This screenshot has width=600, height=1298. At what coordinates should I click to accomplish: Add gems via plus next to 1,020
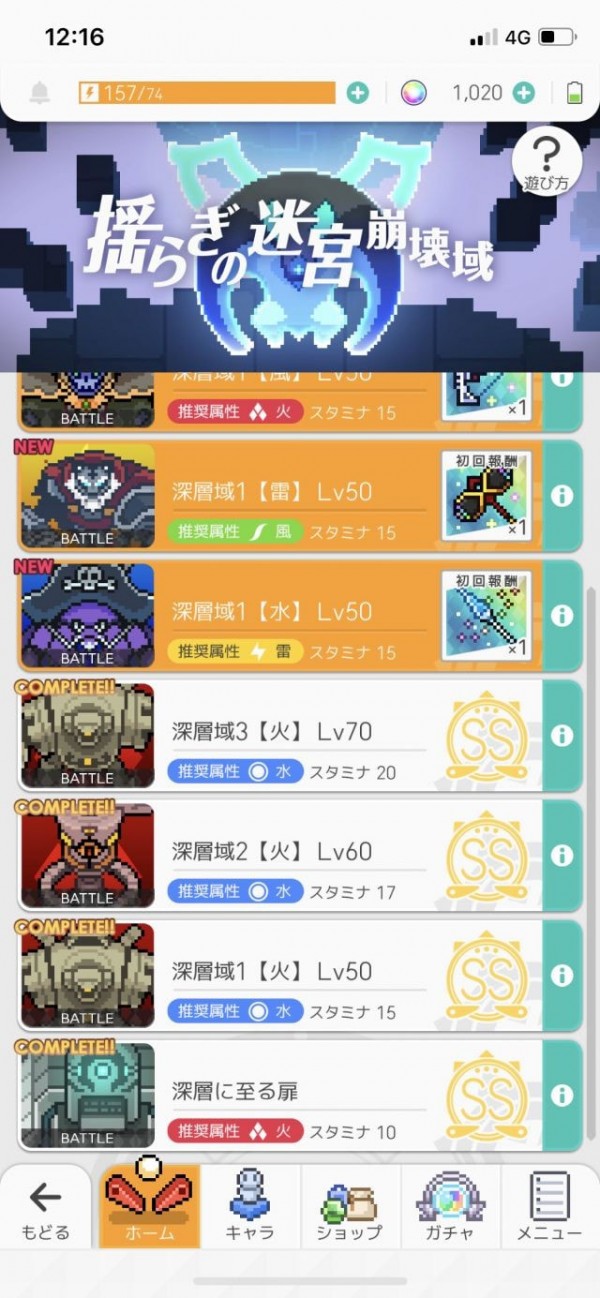523,93
